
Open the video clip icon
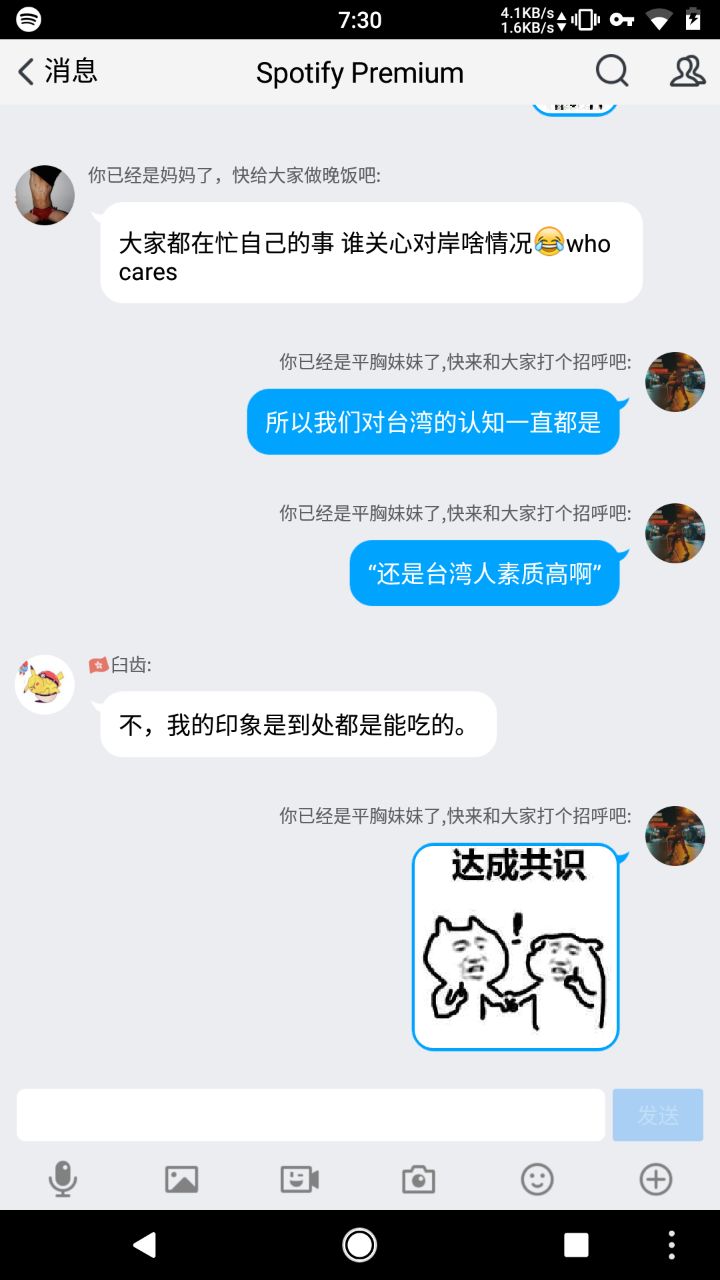pos(299,1179)
